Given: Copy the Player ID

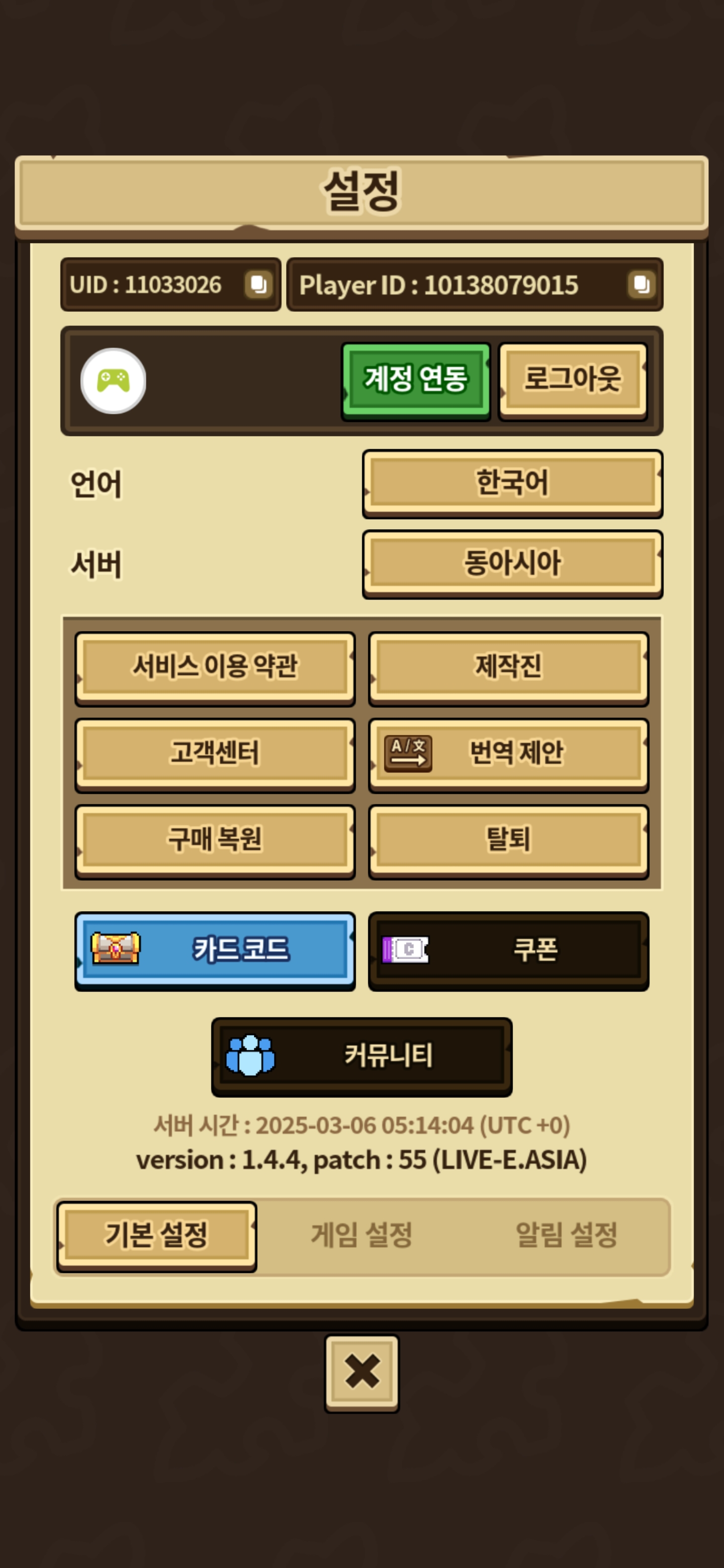Looking at the screenshot, I should coord(641,284).
